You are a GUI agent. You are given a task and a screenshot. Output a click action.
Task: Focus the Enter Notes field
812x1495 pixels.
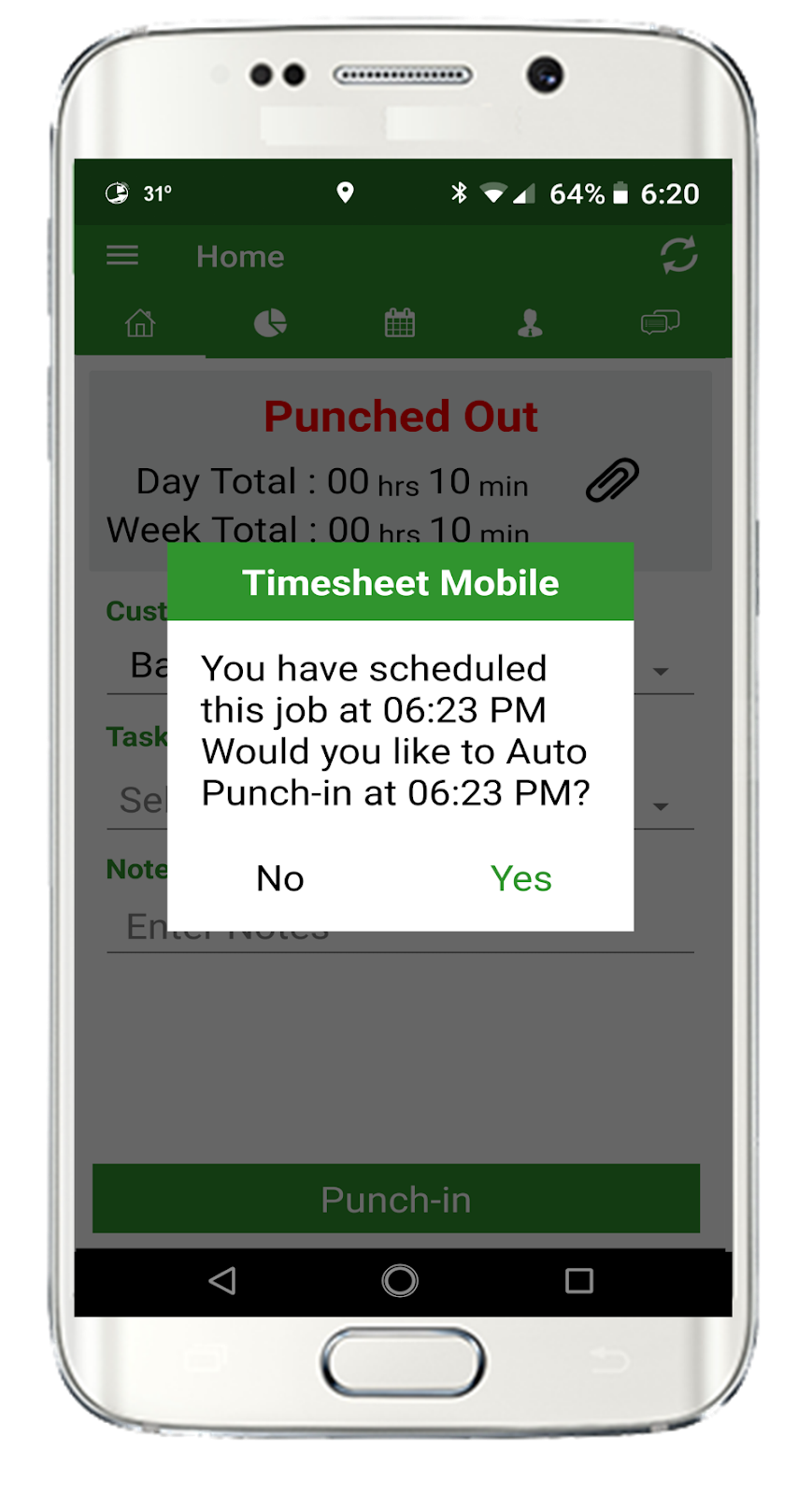pos(400,927)
